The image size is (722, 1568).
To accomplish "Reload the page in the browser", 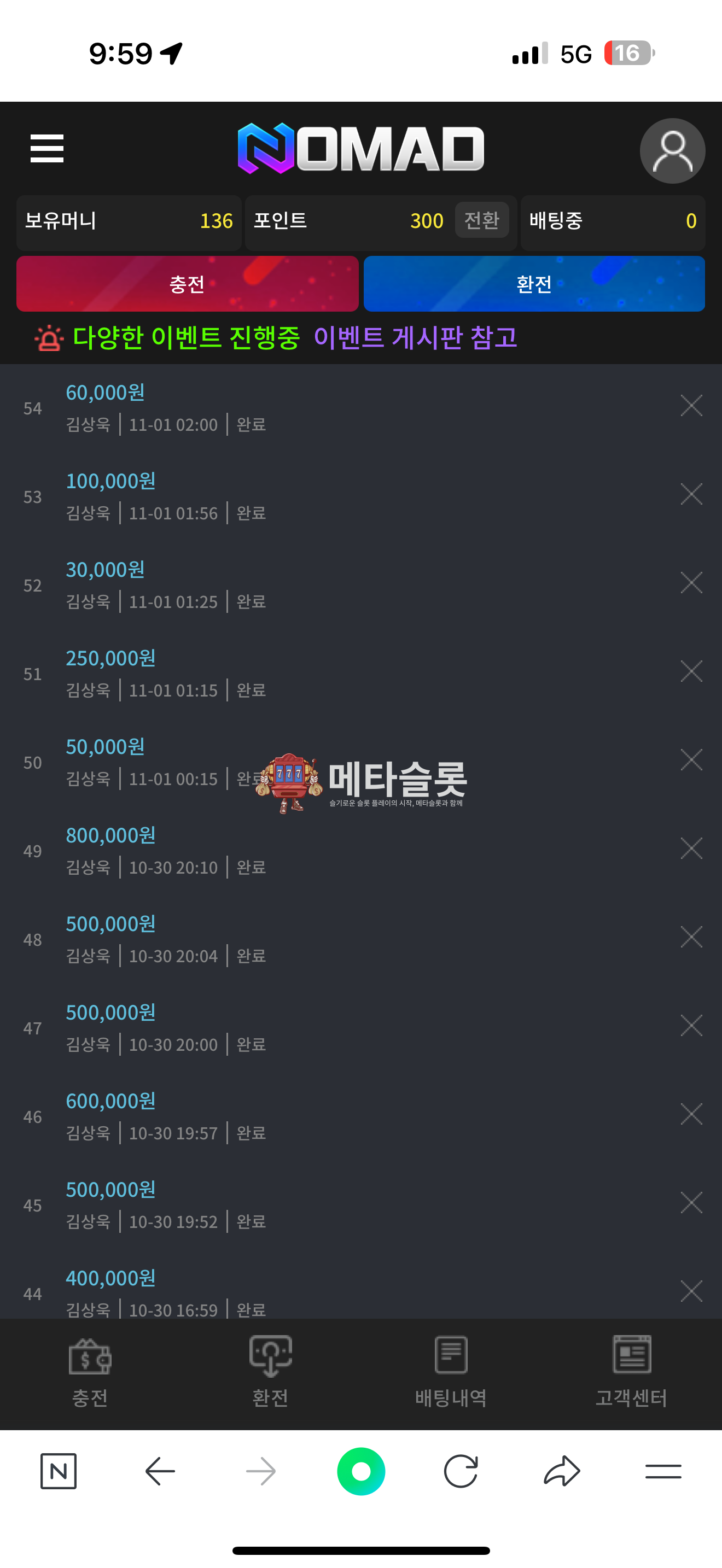I will coord(461,1471).
